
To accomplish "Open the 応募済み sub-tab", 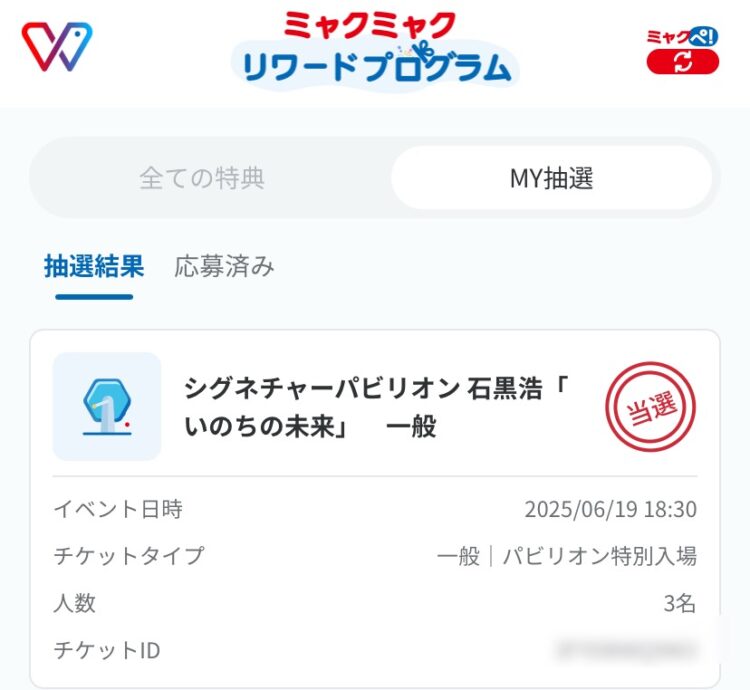I will click(x=224, y=267).
